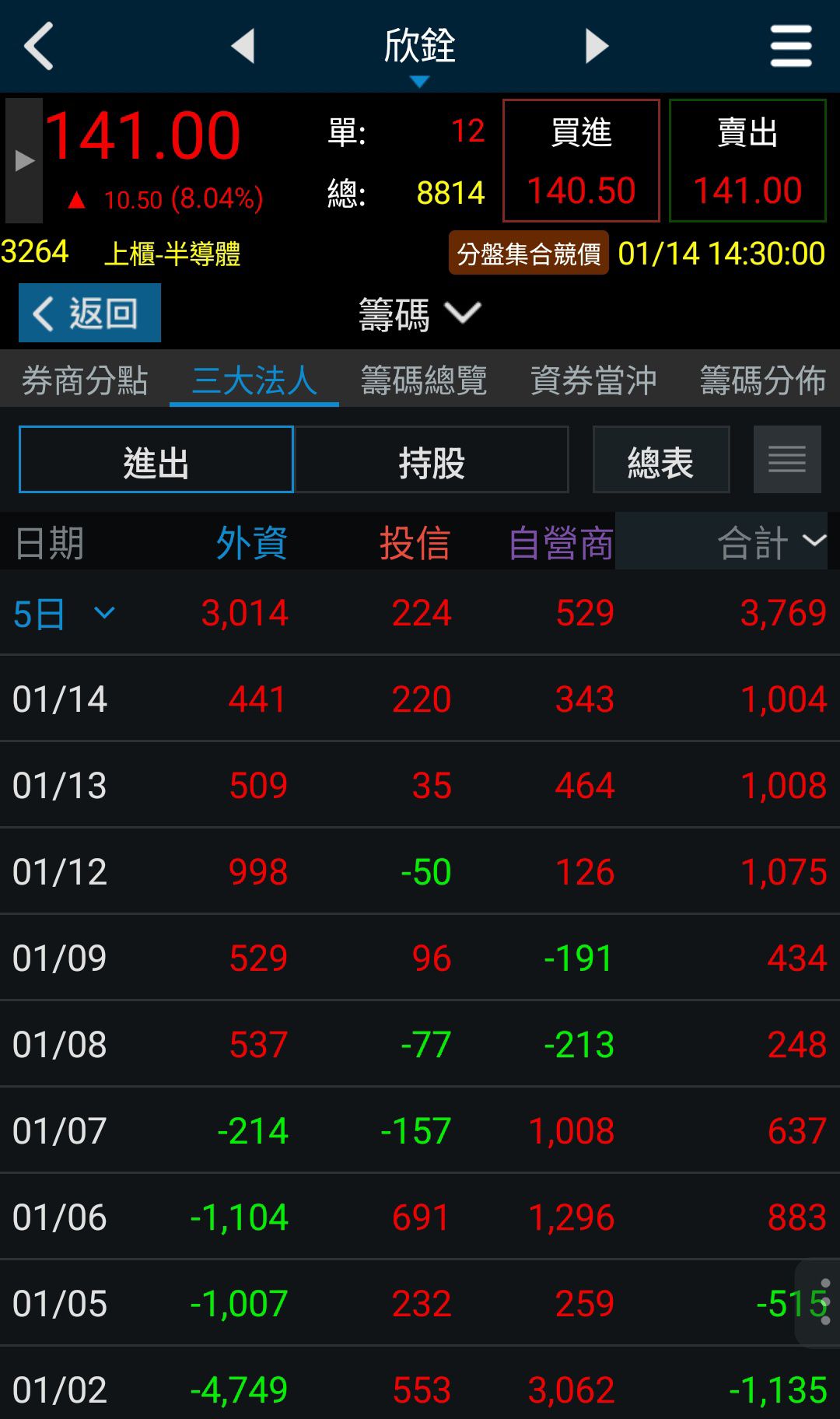
Task: Select the 三大法人 tab
Action: pos(254,380)
